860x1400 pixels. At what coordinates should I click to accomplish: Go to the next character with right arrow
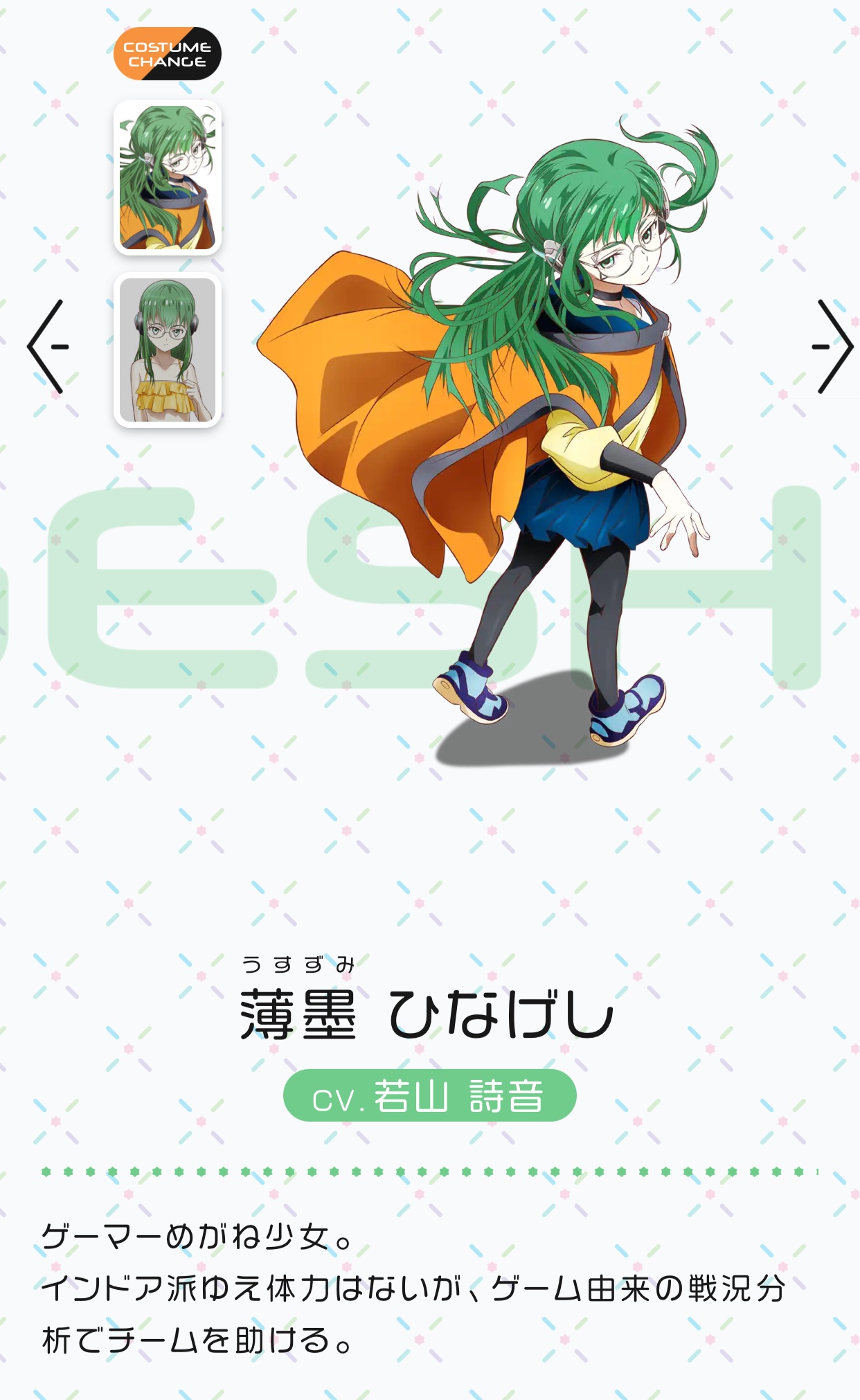click(832, 347)
